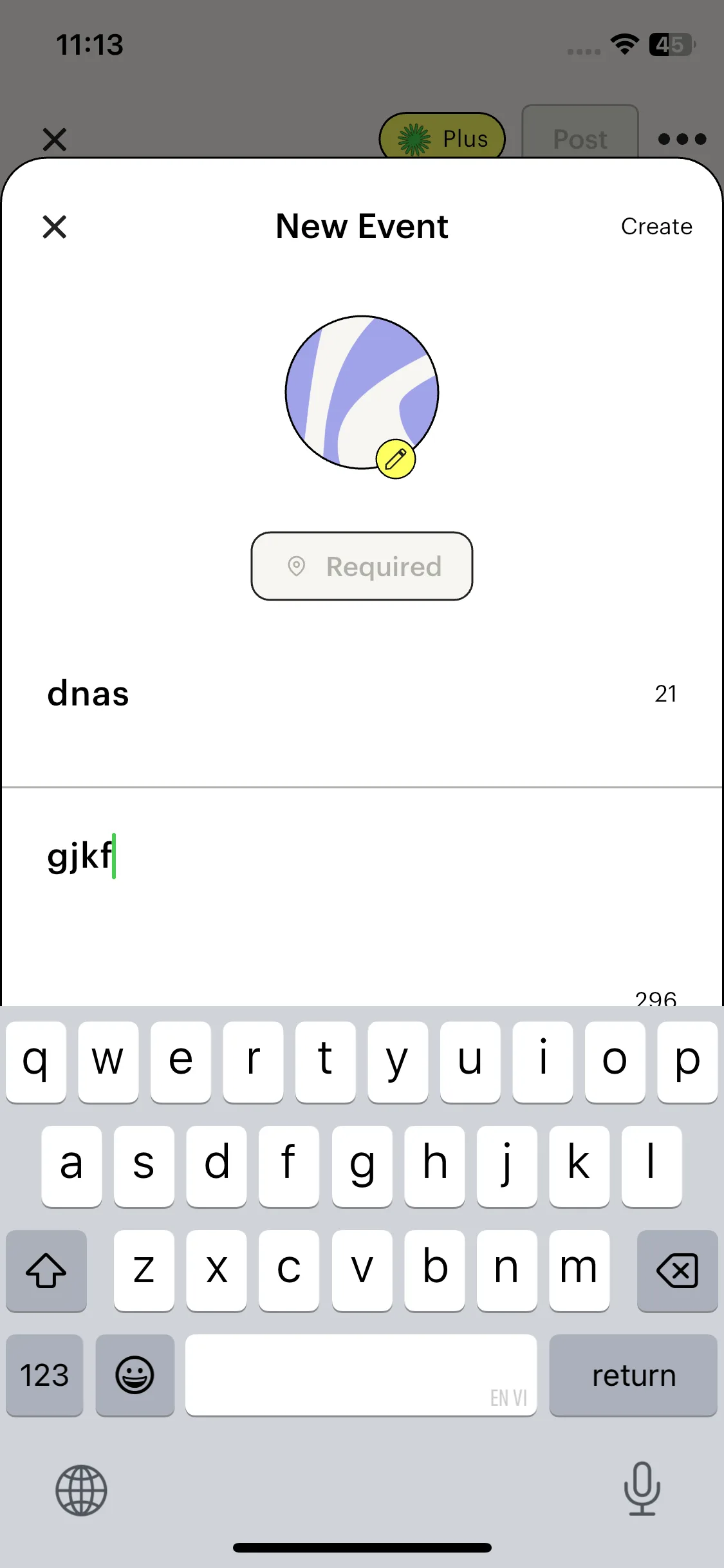Tap the pencil icon to edit event image

point(395,459)
